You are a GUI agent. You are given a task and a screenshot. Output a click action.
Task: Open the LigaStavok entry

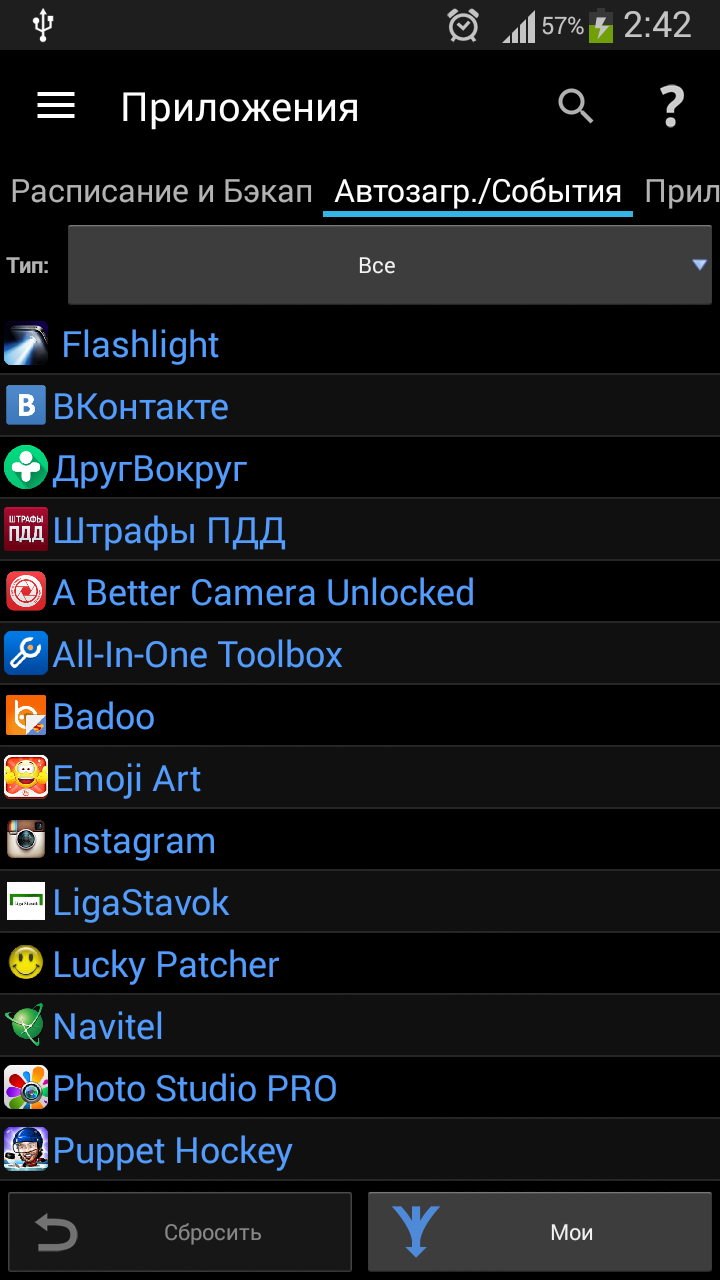click(141, 903)
